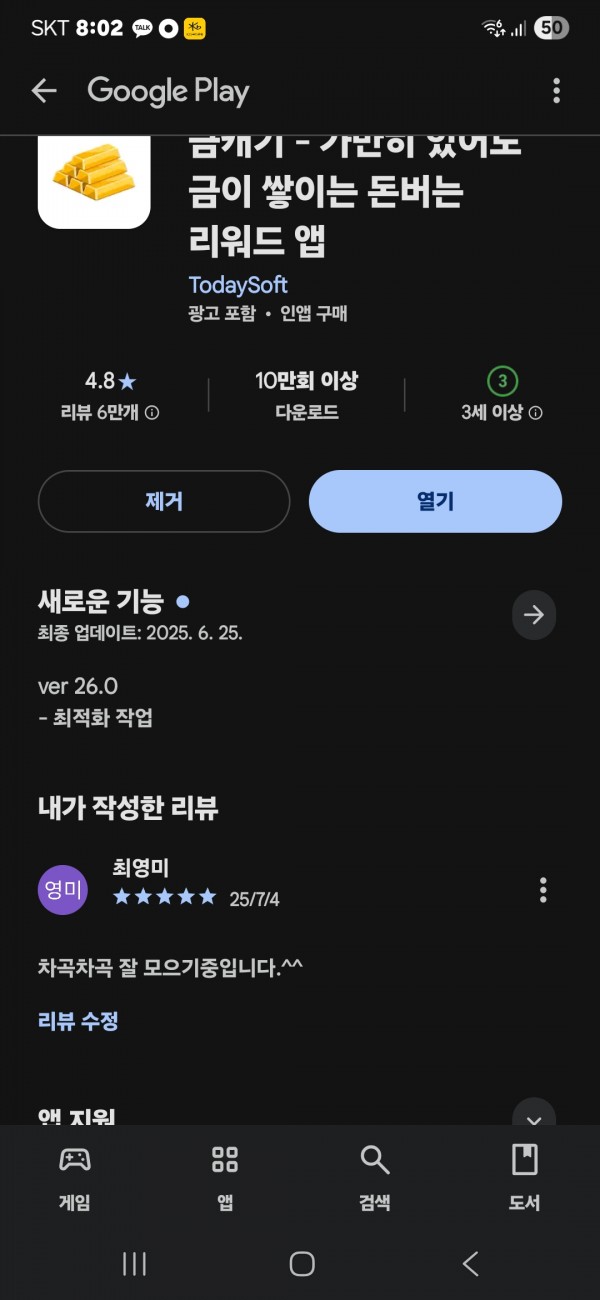The width and height of the screenshot is (600, 1300).
Task: View rating info next to 리뷰 6만개
Action: pos(152,413)
